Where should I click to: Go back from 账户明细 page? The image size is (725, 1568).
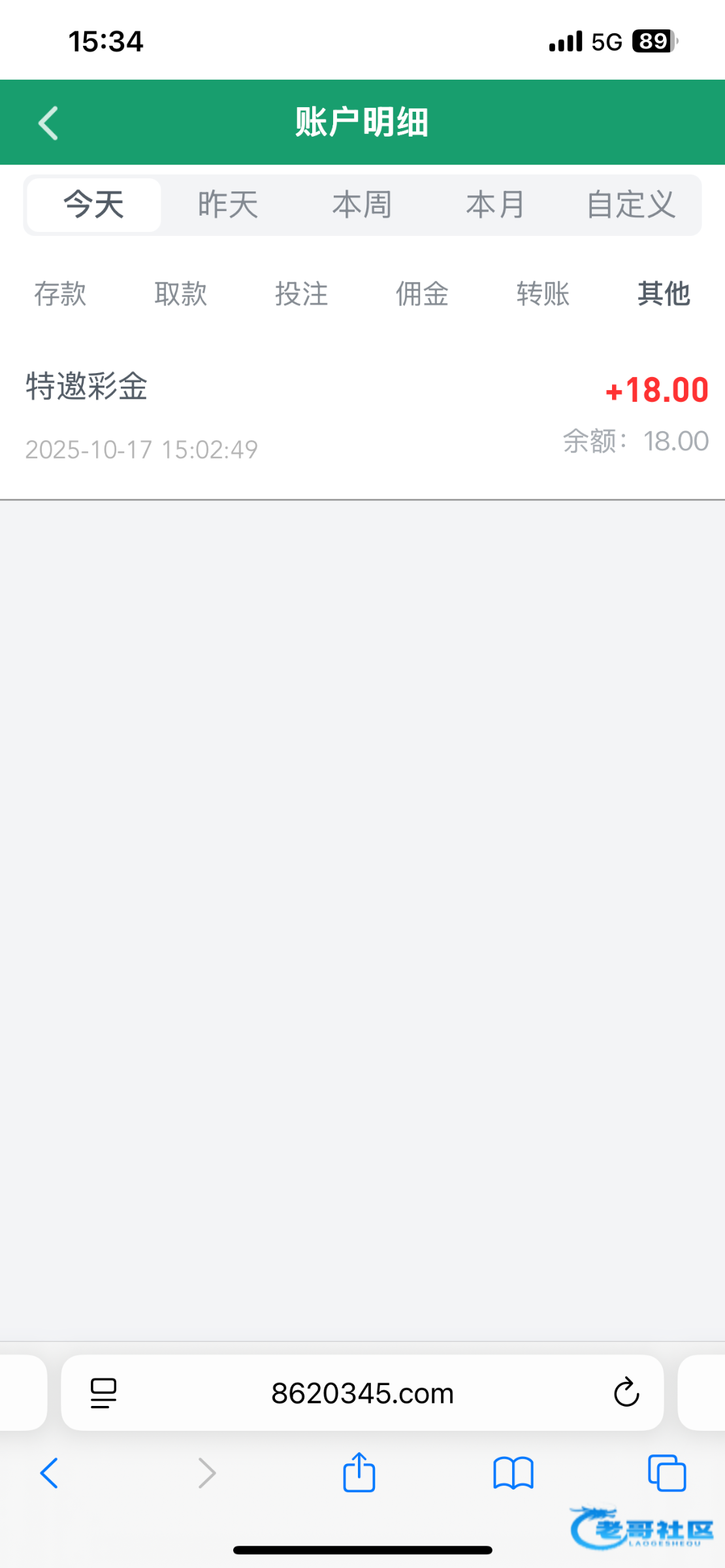click(x=48, y=123)
